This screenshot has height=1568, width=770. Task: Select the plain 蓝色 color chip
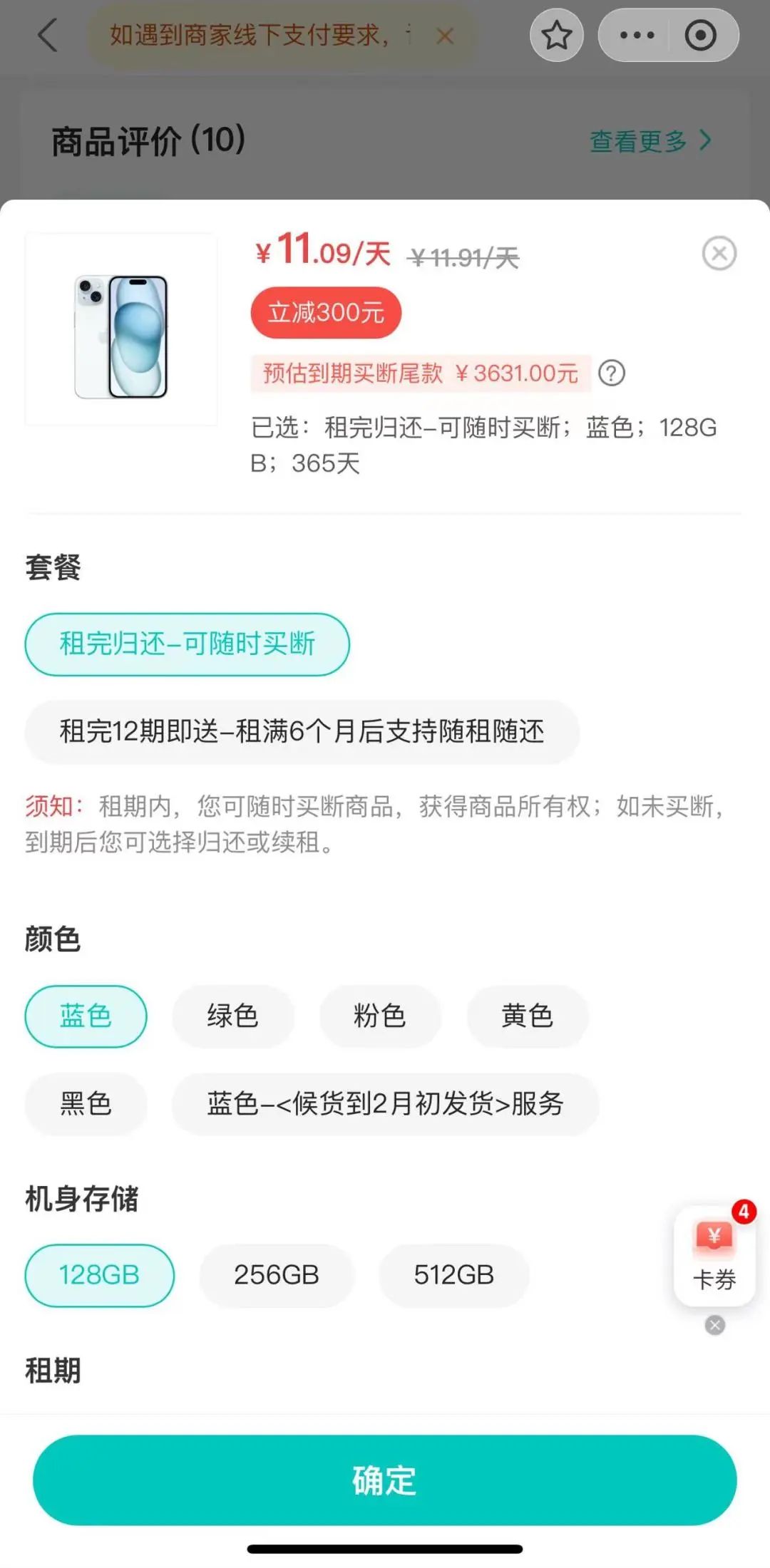pyautogui.click(x=86, y=1016)
